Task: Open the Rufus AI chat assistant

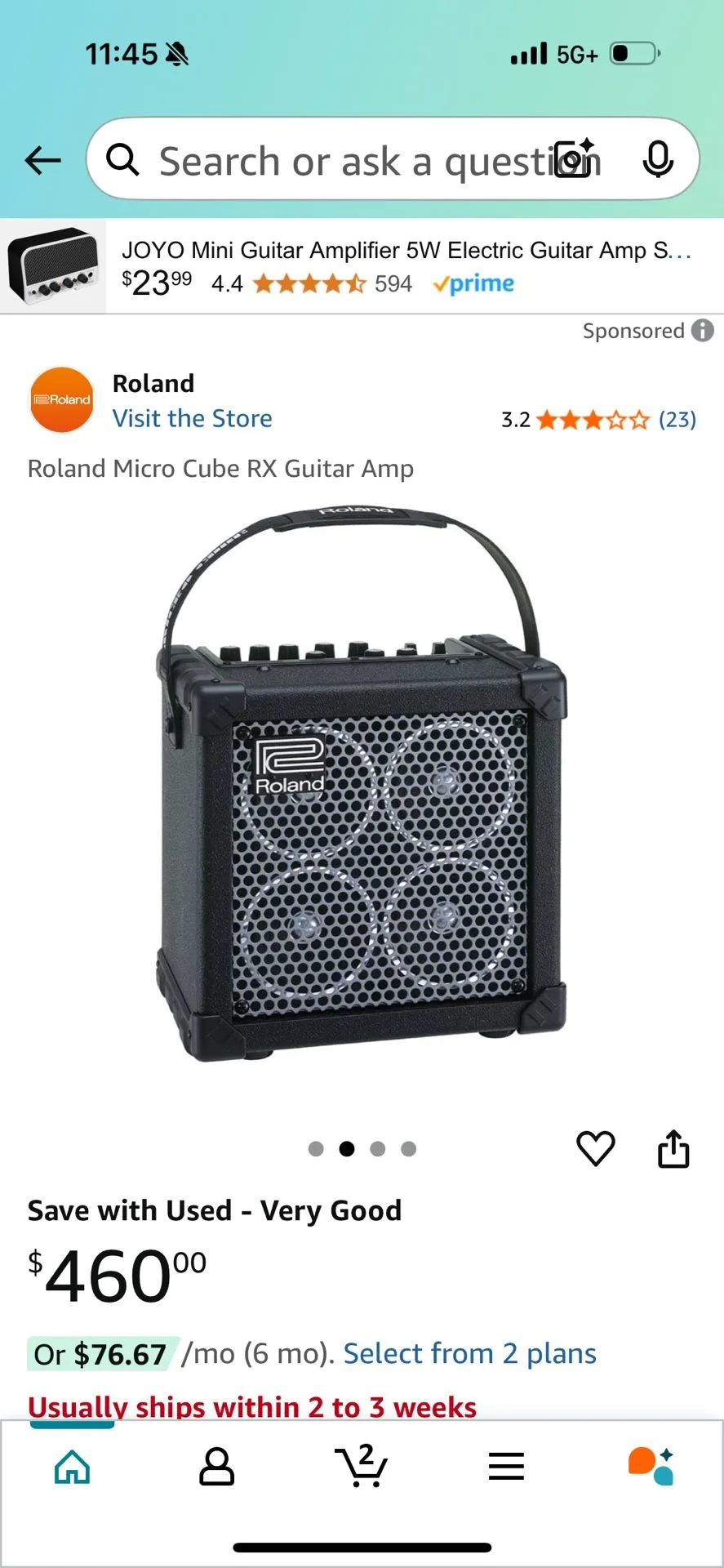Action: (x=649, y=1466)
